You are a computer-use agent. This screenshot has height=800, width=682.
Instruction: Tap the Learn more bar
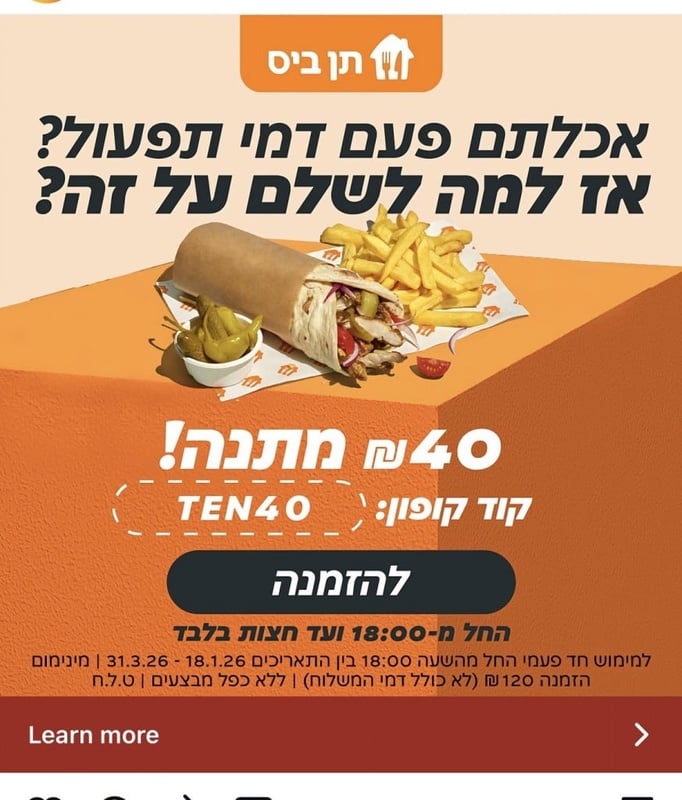[x=340, y=735]
